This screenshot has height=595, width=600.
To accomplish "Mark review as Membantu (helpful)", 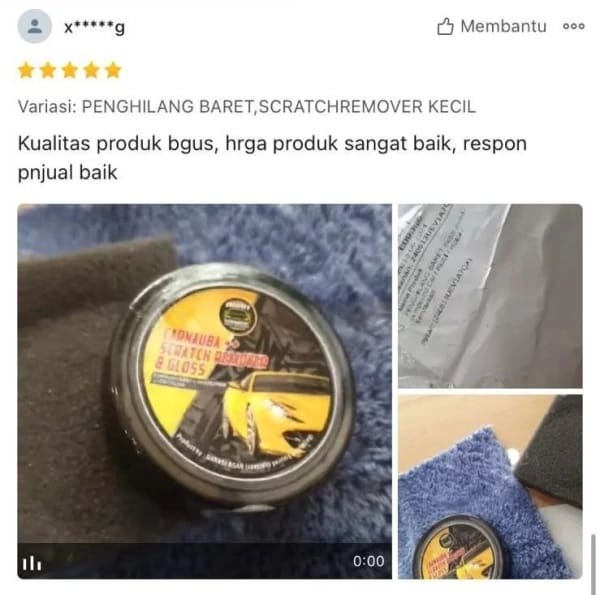I will click(x=492, y=27).
